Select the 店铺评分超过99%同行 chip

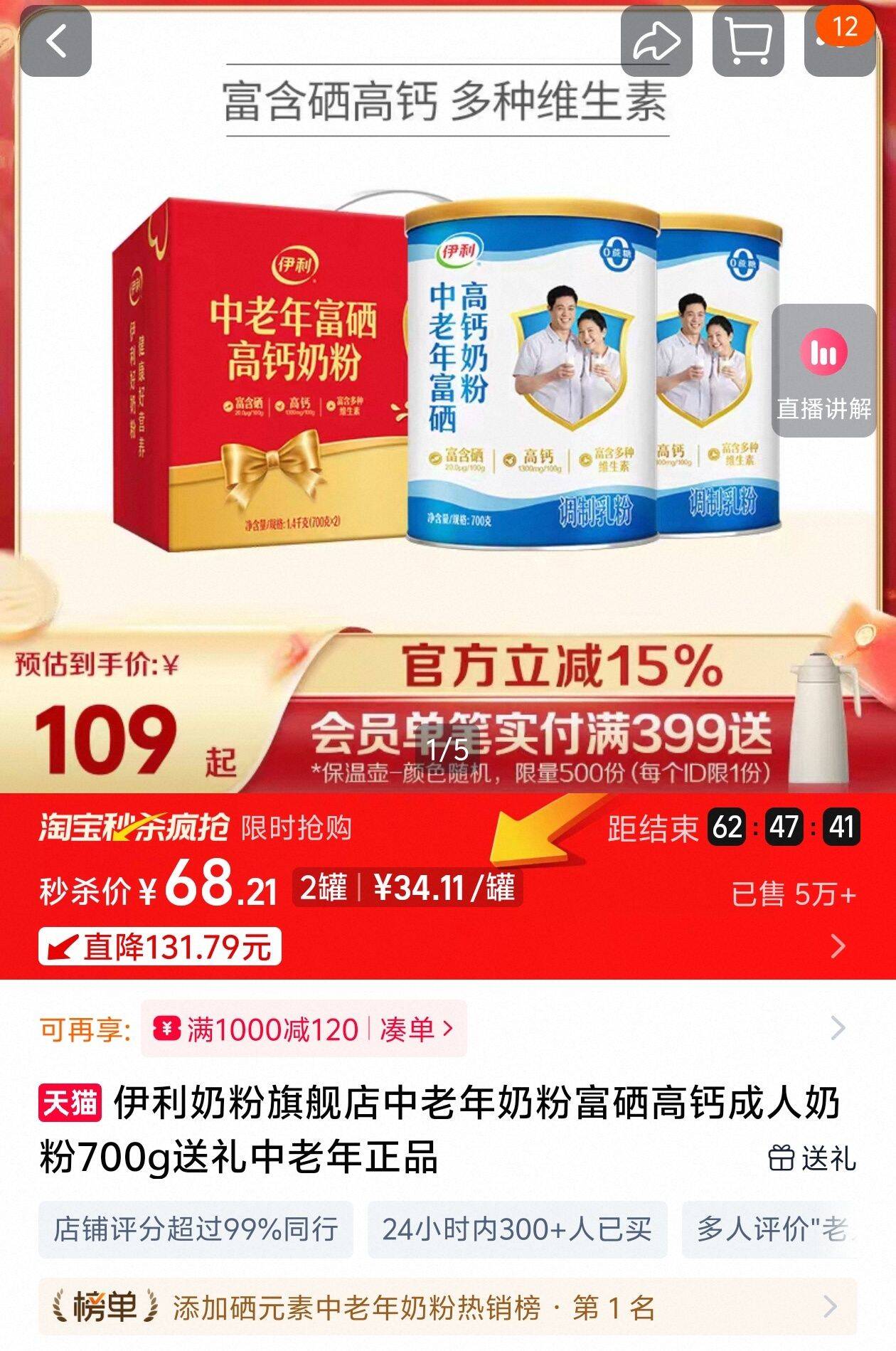196,1229
